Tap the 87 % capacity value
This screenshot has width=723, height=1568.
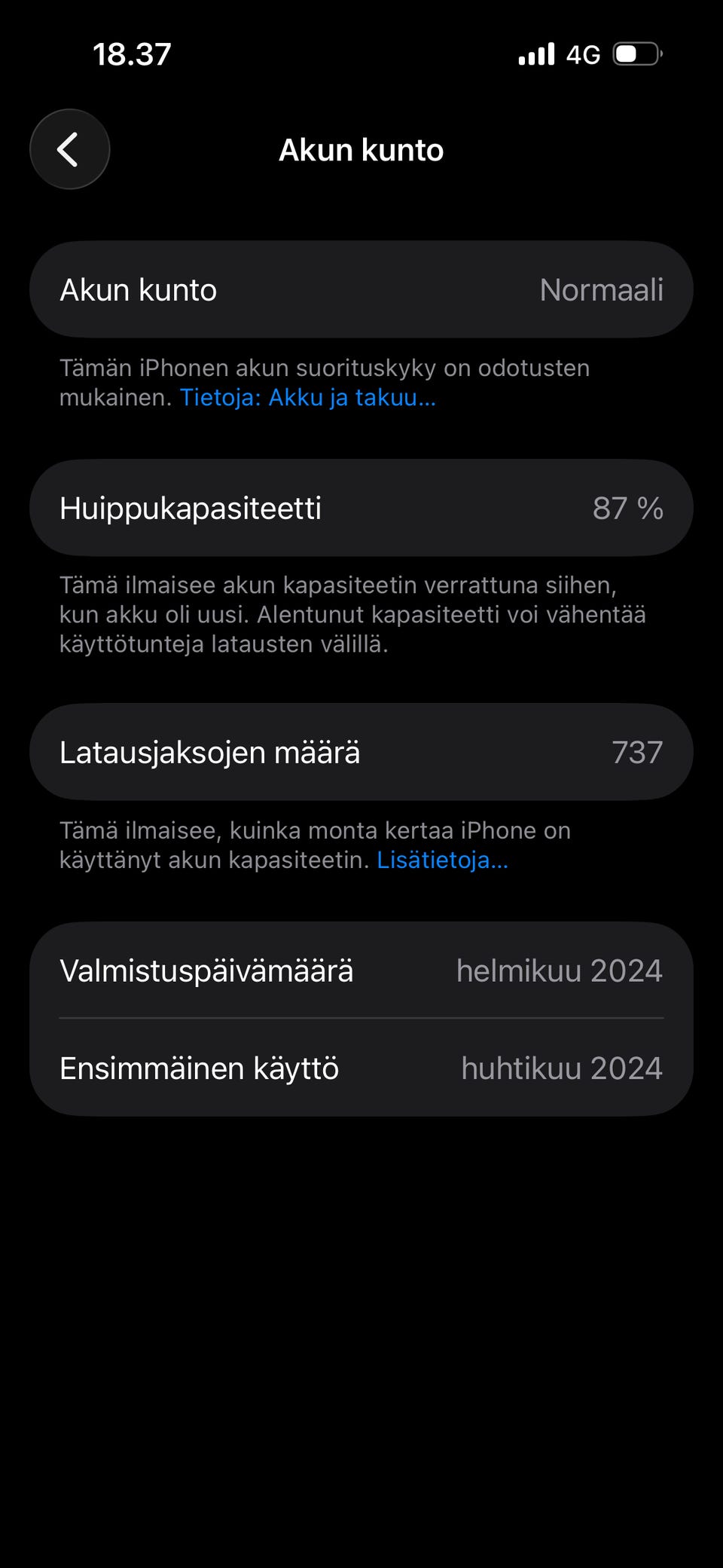tap(628, 509)
